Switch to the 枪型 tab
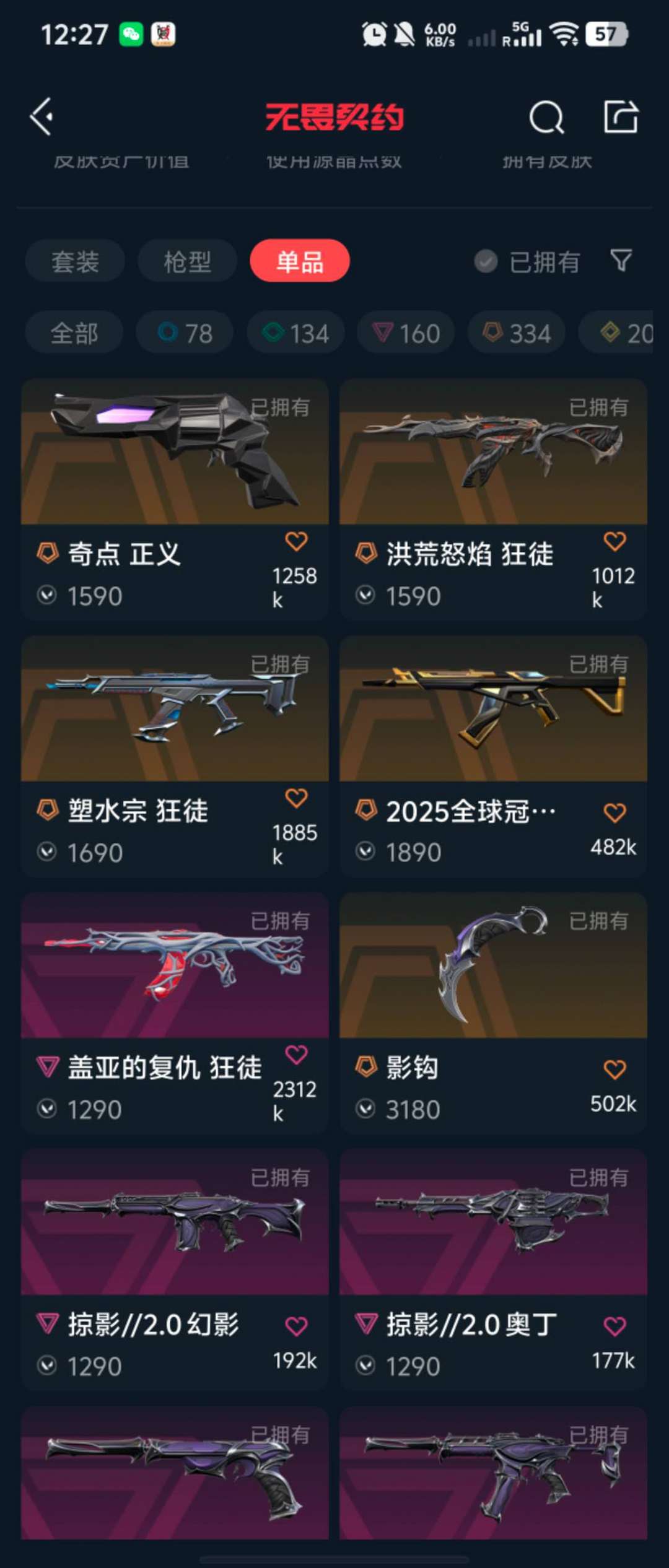This screenshot has height=1568, width=669. tap(187, 261)
